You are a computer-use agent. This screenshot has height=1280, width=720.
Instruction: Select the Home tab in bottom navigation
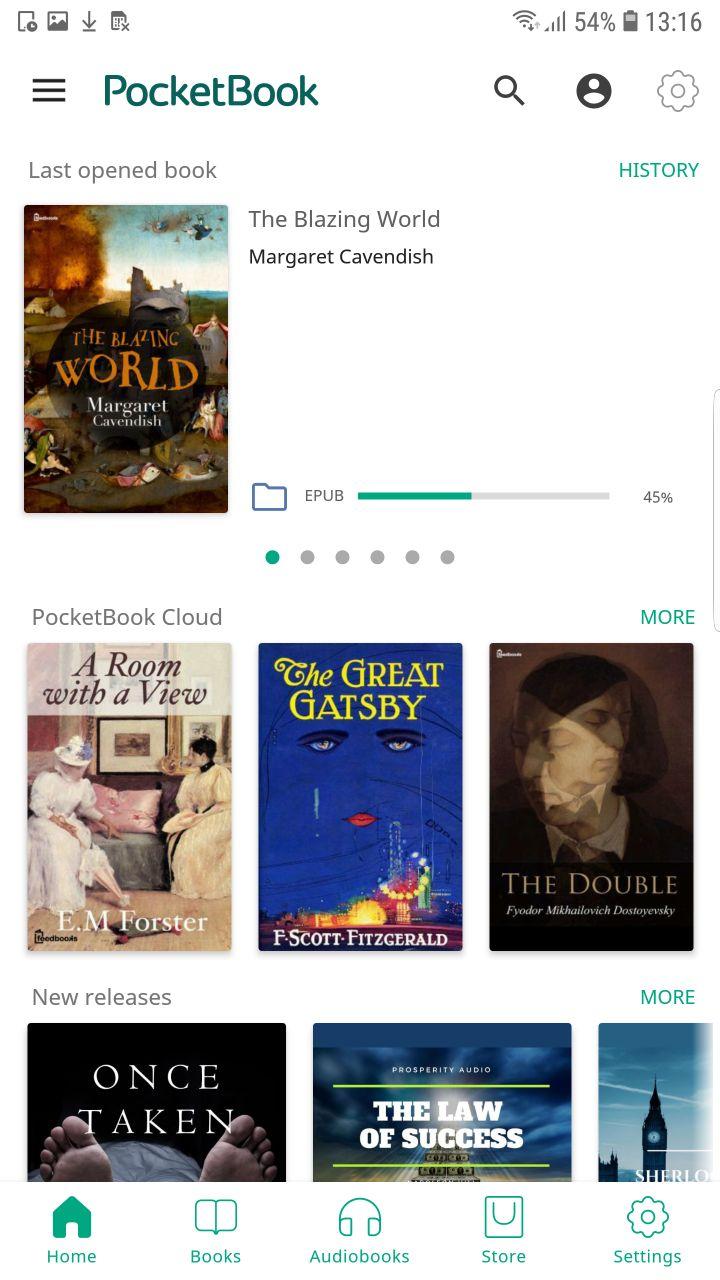(71, 1228)
